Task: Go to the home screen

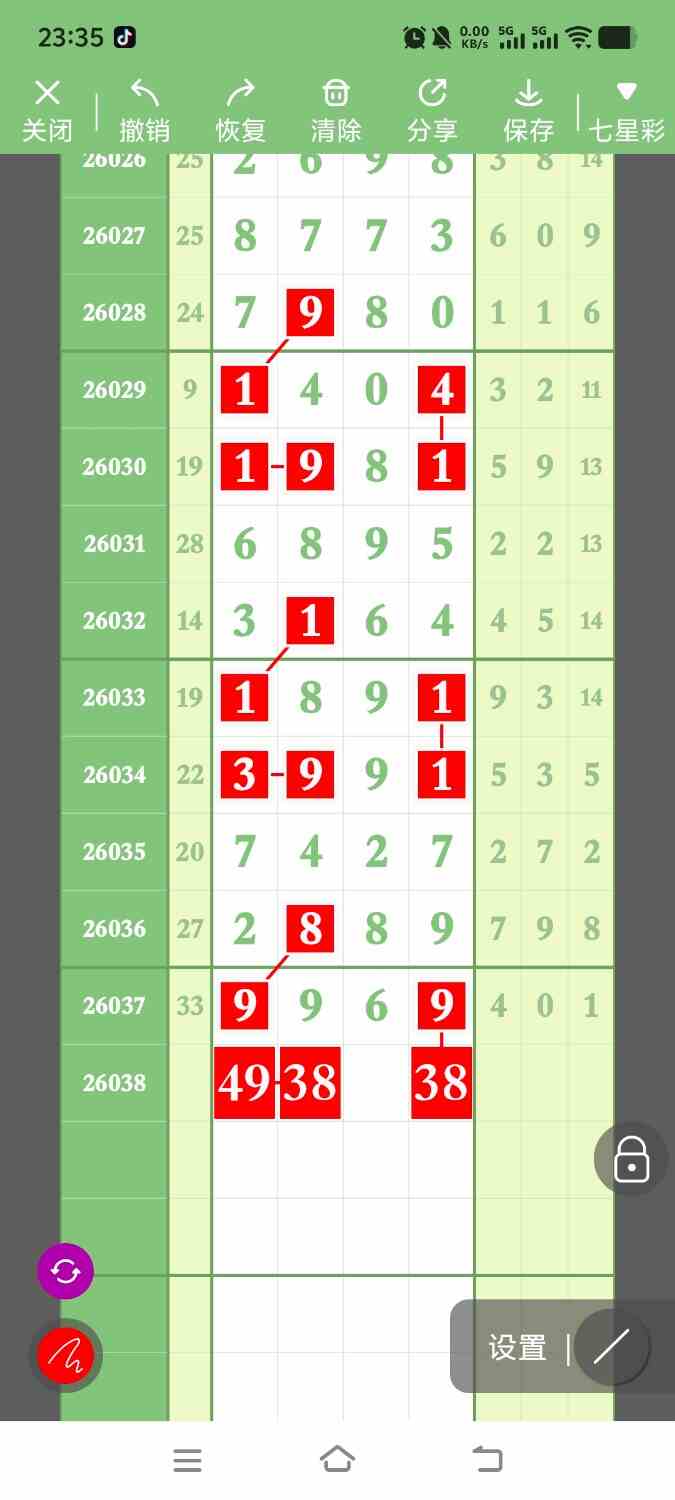Action: pos(337,1460)
